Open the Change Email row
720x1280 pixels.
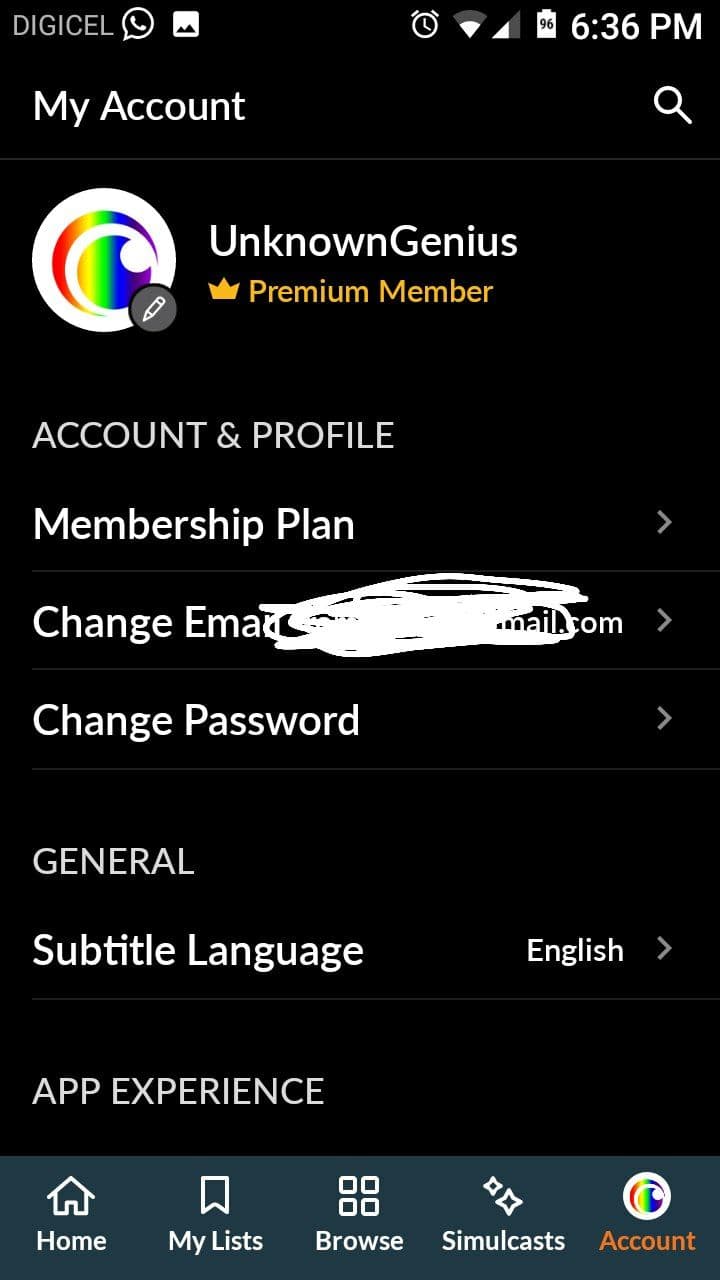[352, 621]
